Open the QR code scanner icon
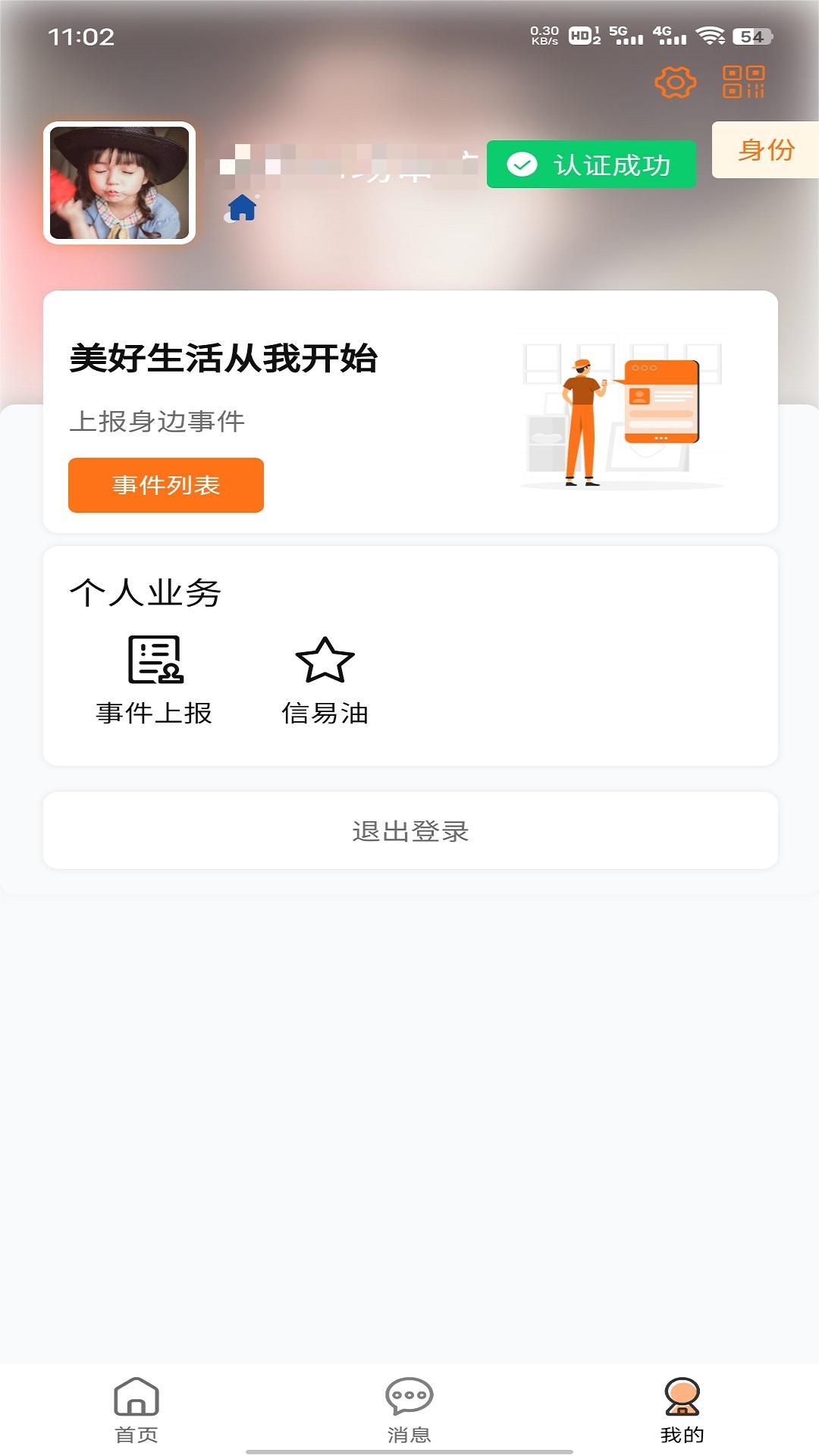This screenshot has width=819, height=1456. tap(743, 82)
